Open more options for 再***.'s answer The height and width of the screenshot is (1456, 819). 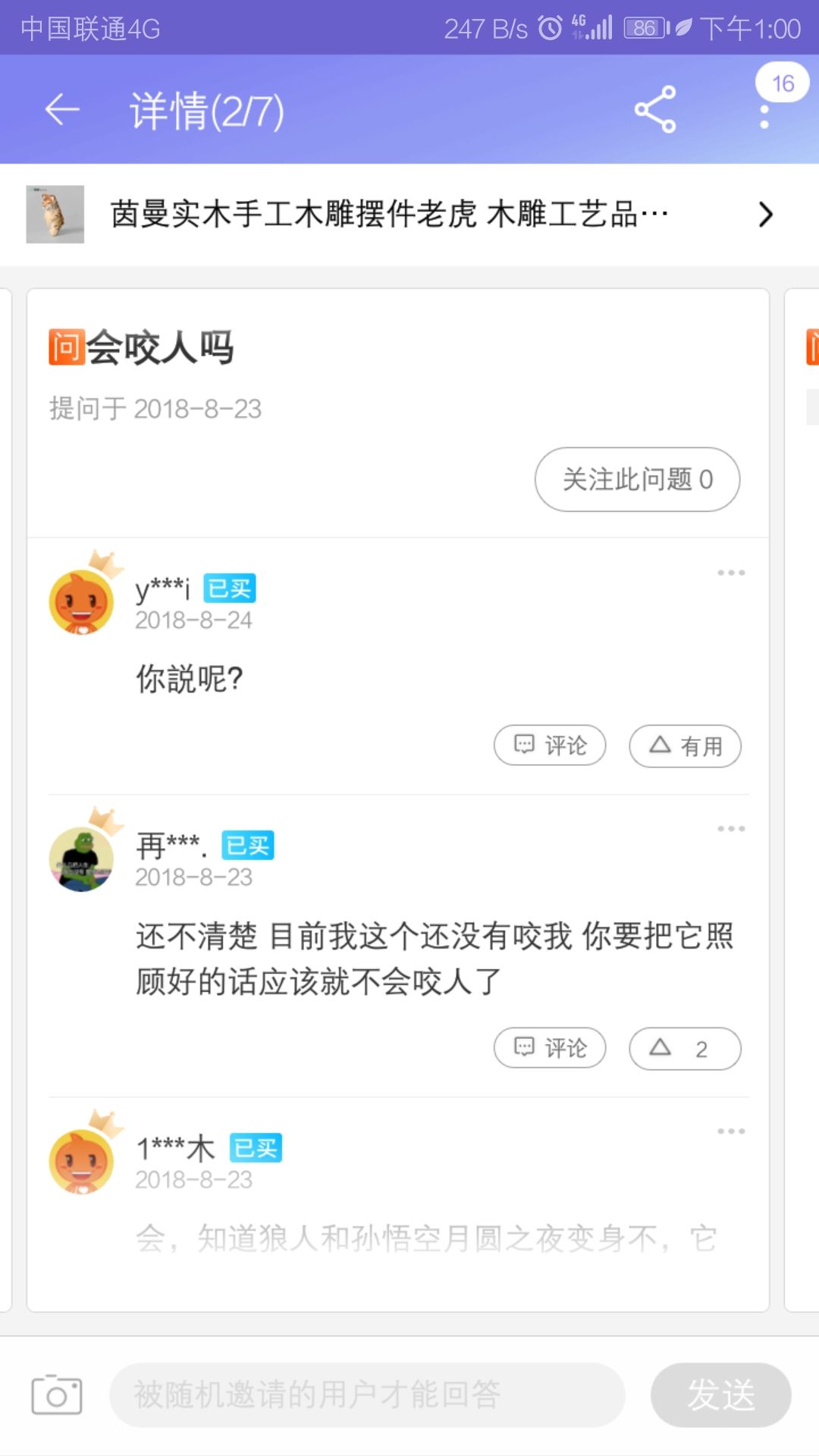[731, 829]
